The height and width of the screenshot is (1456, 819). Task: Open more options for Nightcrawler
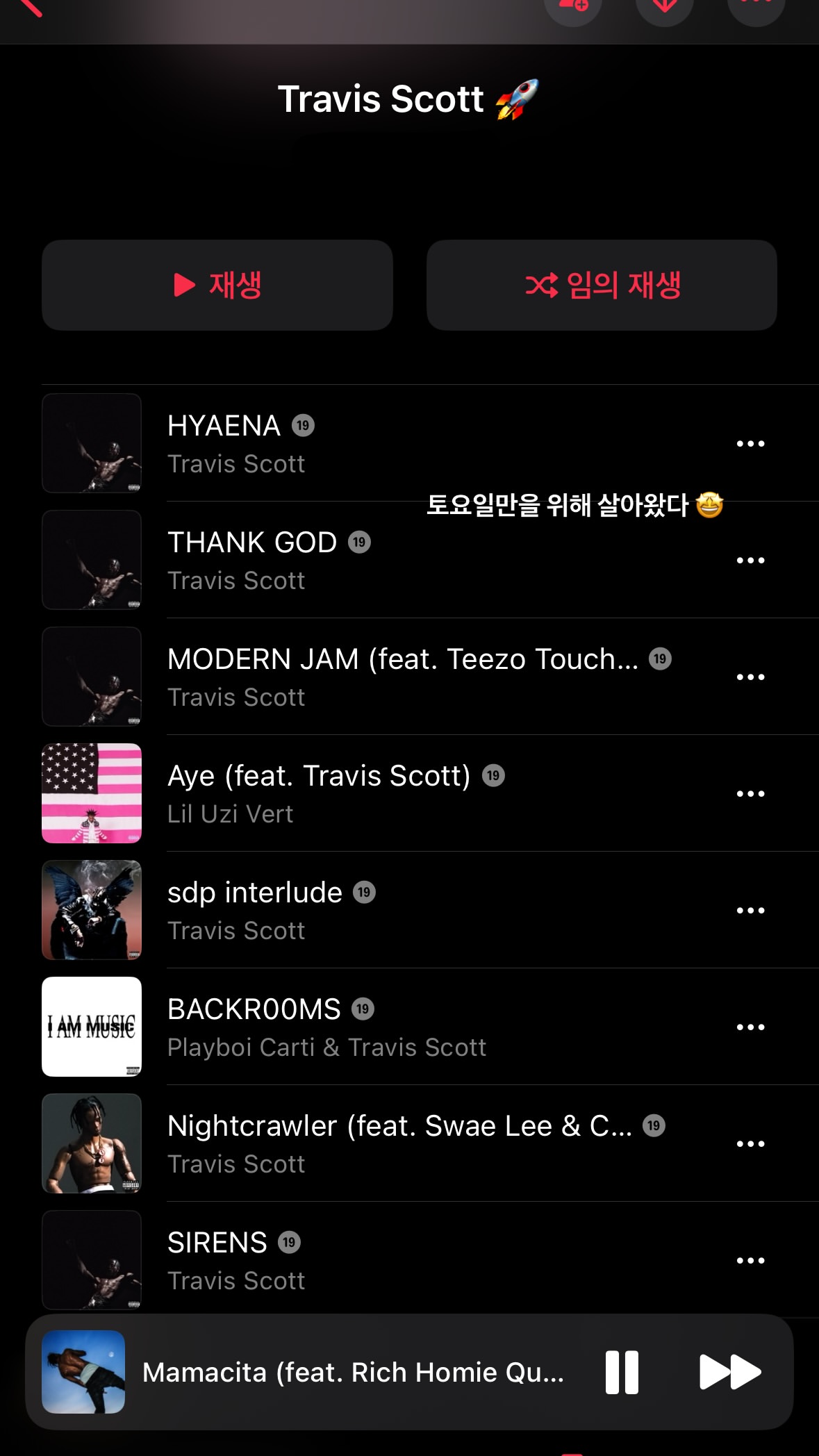(750, 1143)
